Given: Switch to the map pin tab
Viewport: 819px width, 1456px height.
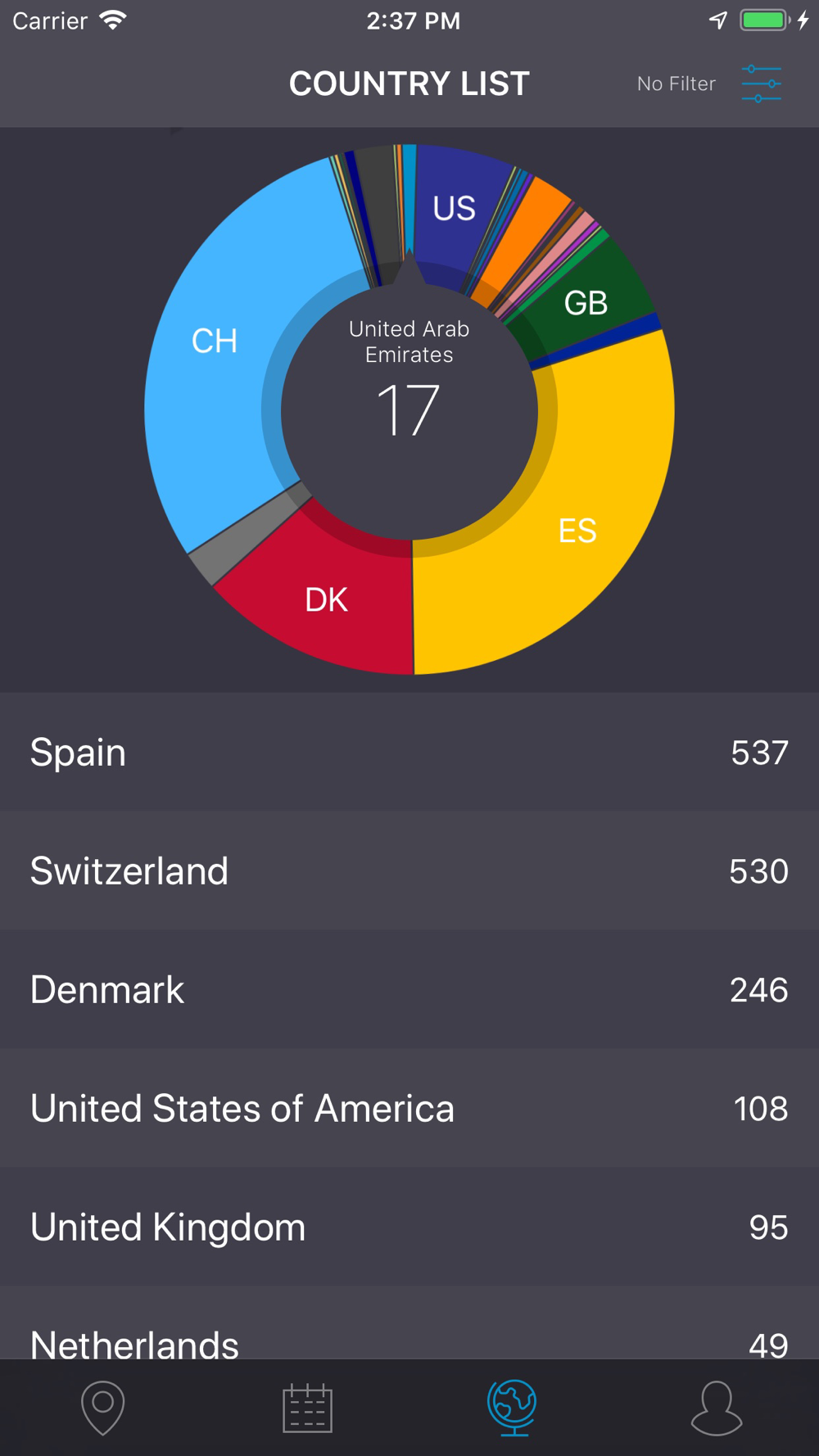Looking at the screenshot, I should [102, 1408].
